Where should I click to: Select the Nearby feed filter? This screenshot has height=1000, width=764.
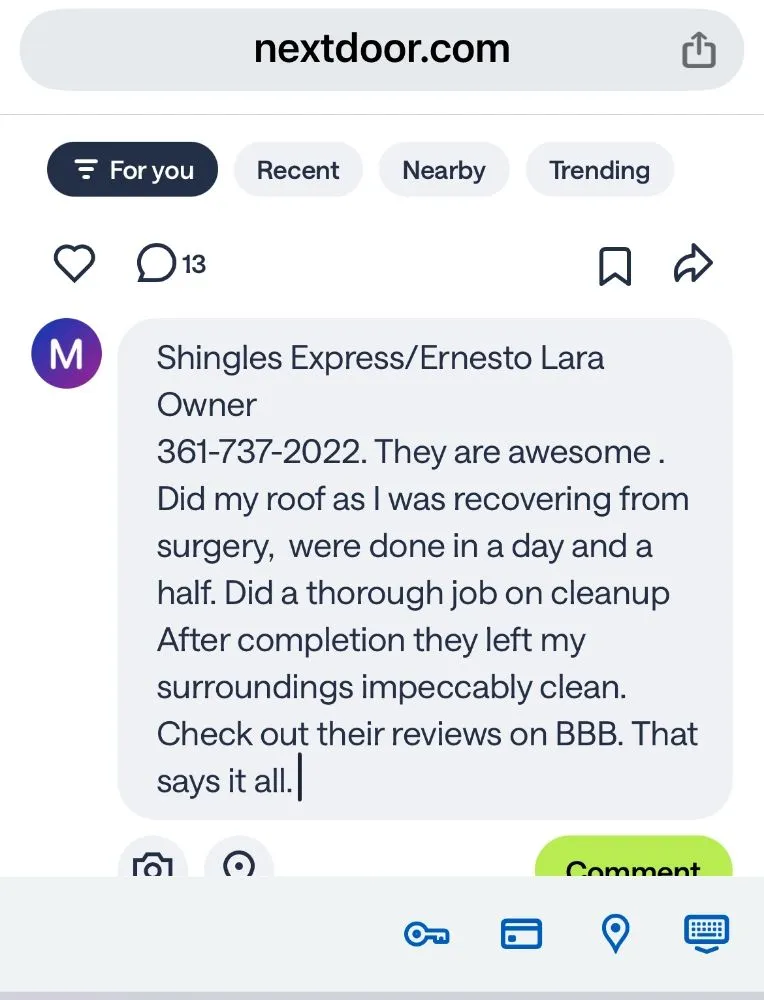click(x=444, y=169)
